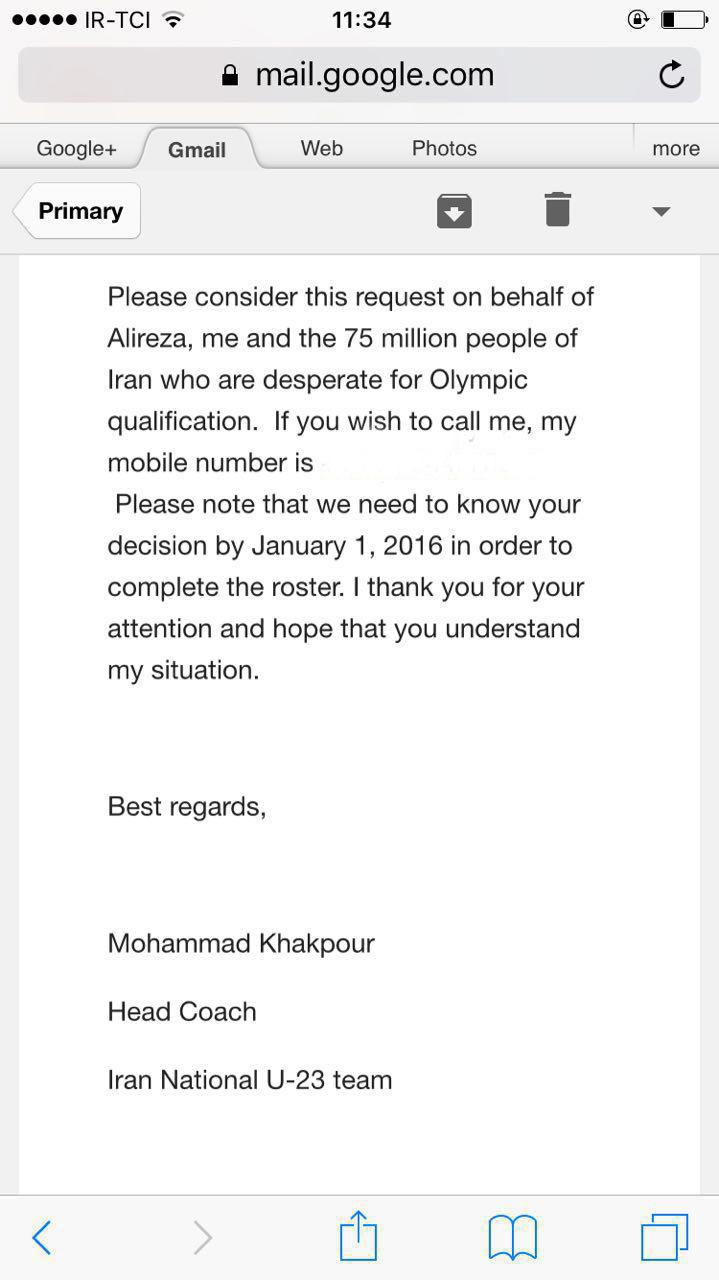Show more Google services

pyautogui.click(x=675, y=149)
